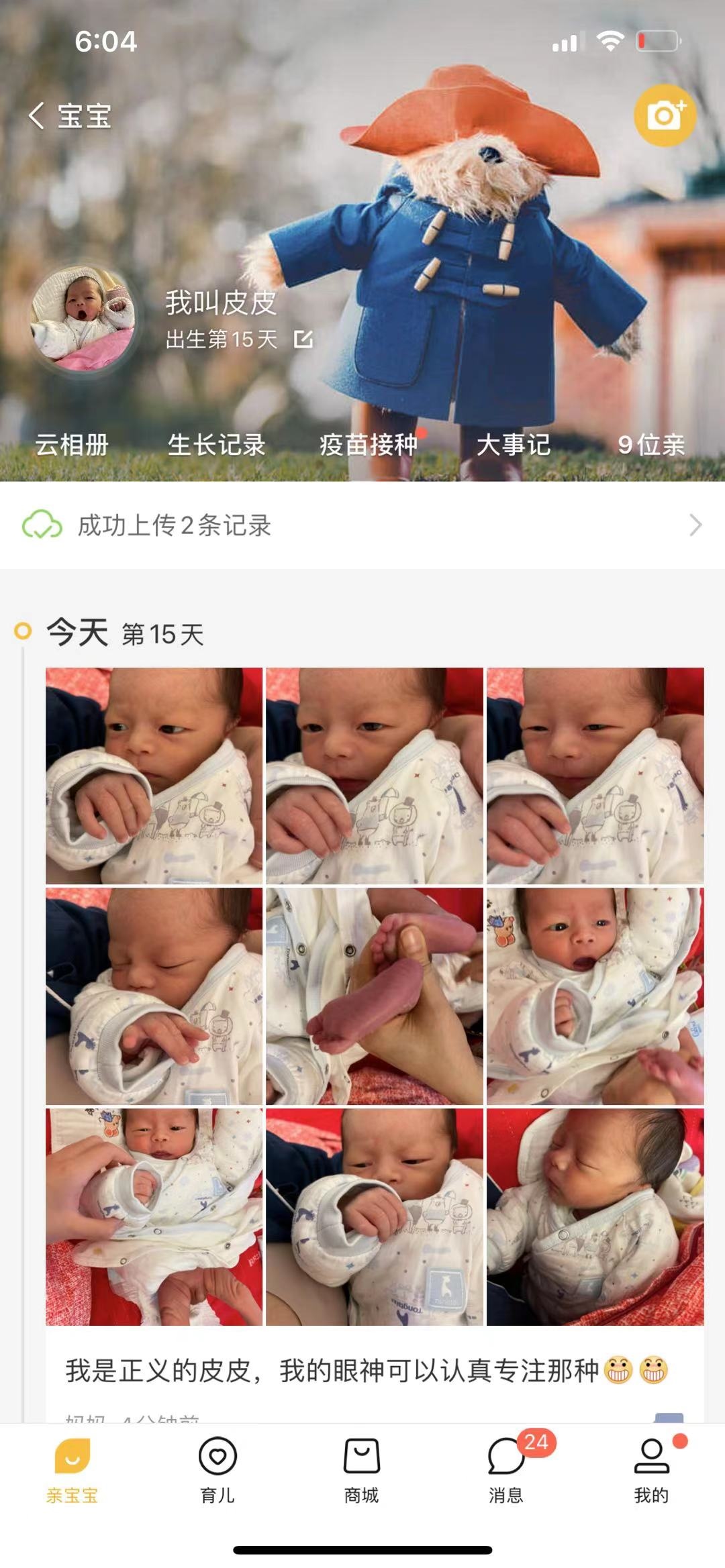Go back to the 宝宝 list
725x1568 pixels.
(x=68, y=115)
